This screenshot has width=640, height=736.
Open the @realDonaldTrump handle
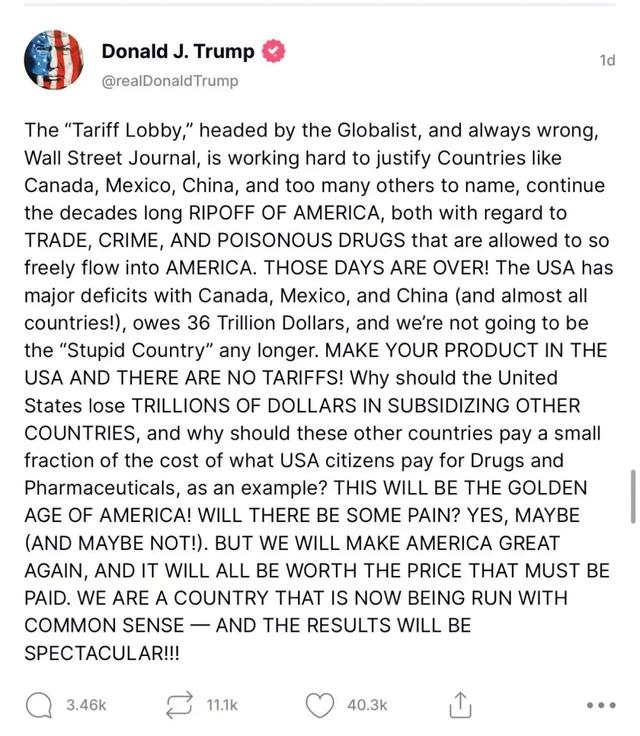pyautogui.click(x=170, y=80)
